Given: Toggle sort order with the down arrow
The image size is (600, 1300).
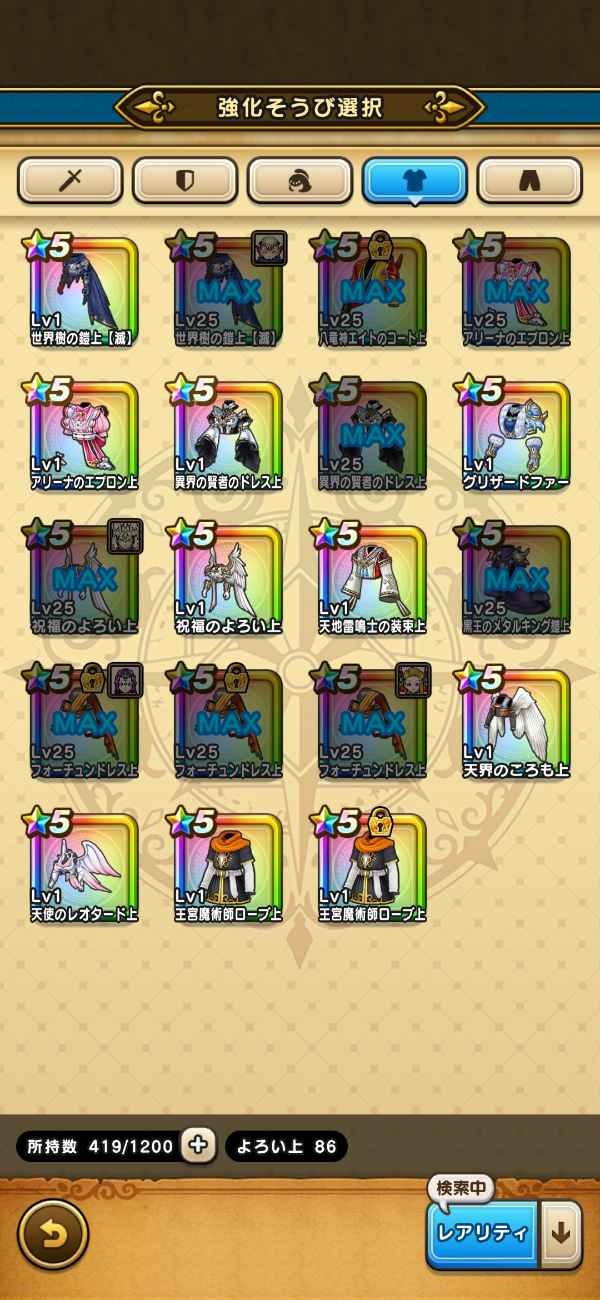Looking at the screenshot, I should (x=561, y=1233).
